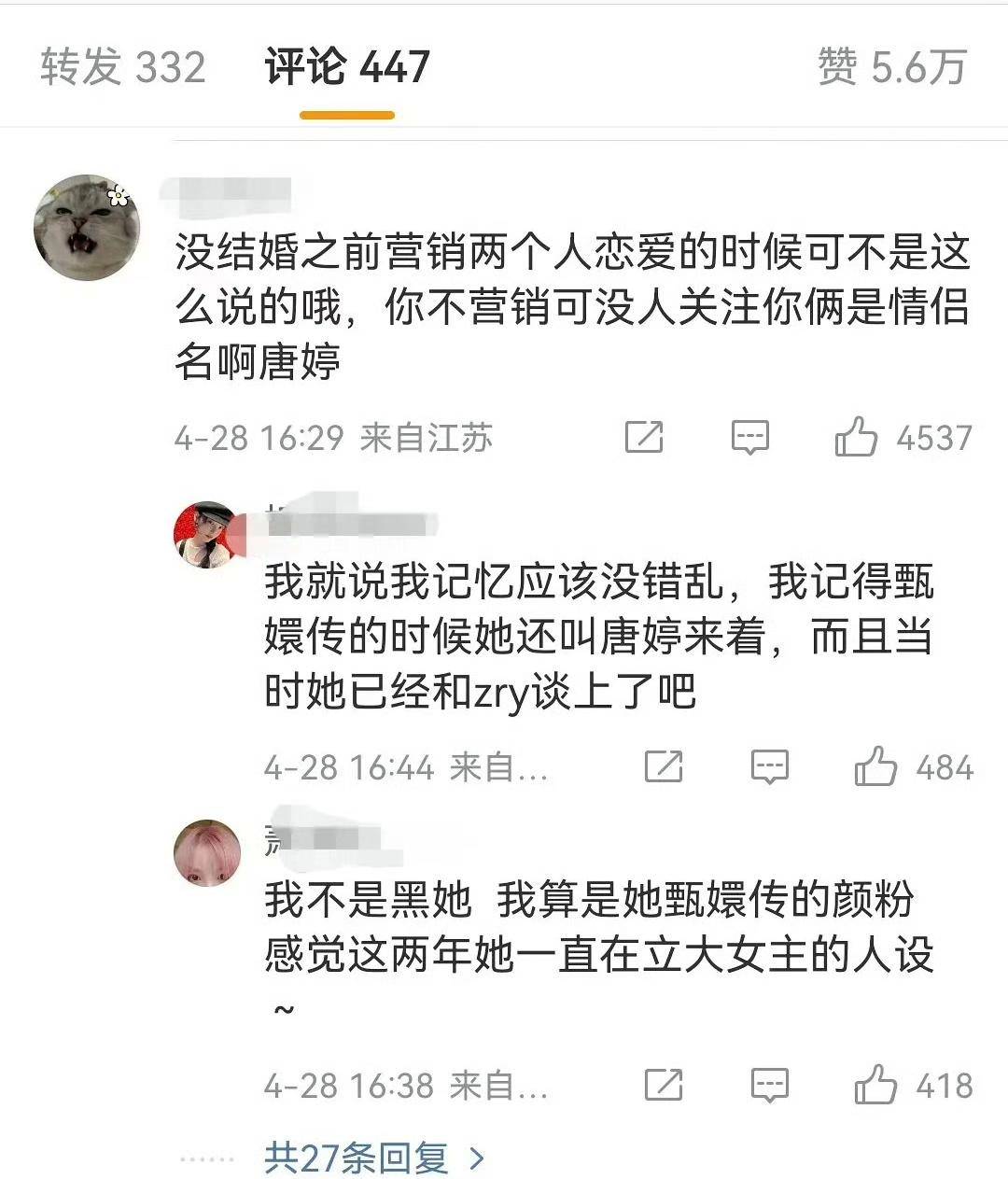Image resolution: width=1008 pixels, height=1179 pixels.
Task: Share the reply posted at 16:44
Action: (x=664, y=767)
